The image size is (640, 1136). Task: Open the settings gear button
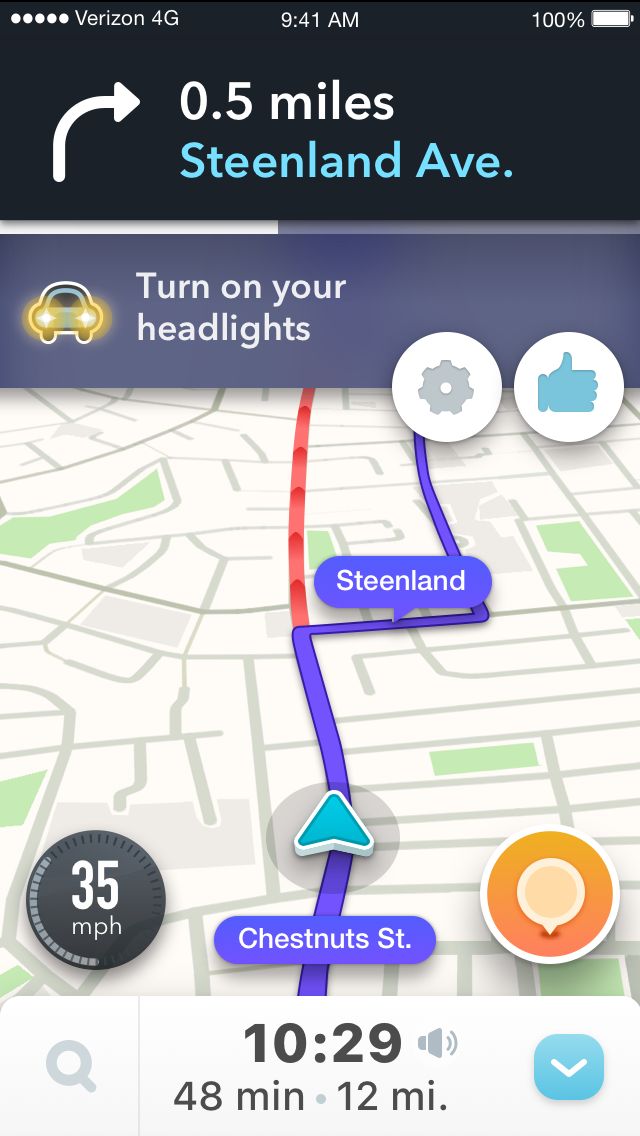click(x=446, y=387)
